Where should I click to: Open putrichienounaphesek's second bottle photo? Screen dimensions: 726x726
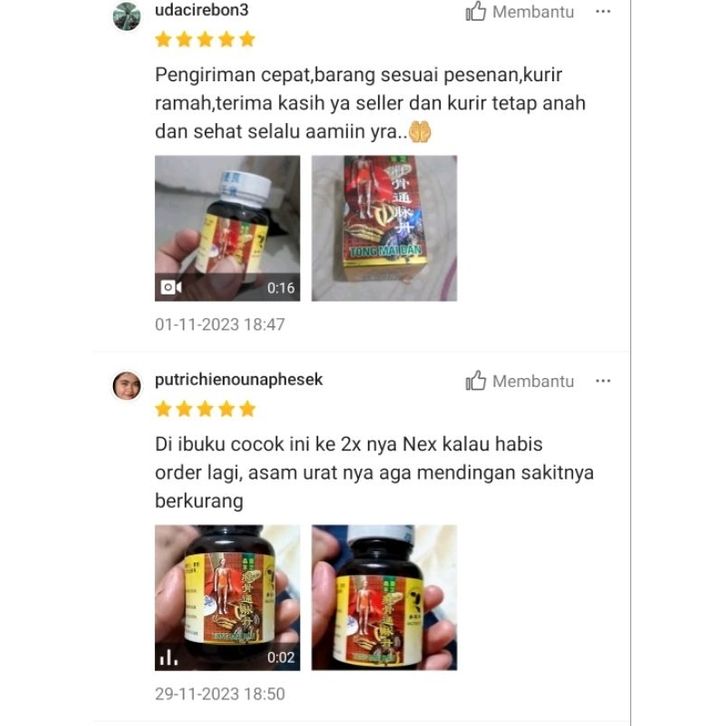(x=384, y=597)
